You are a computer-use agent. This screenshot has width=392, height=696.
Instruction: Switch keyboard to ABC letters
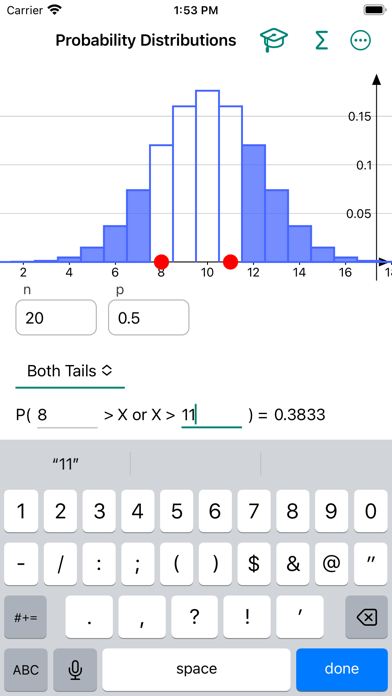click(25, 669)
